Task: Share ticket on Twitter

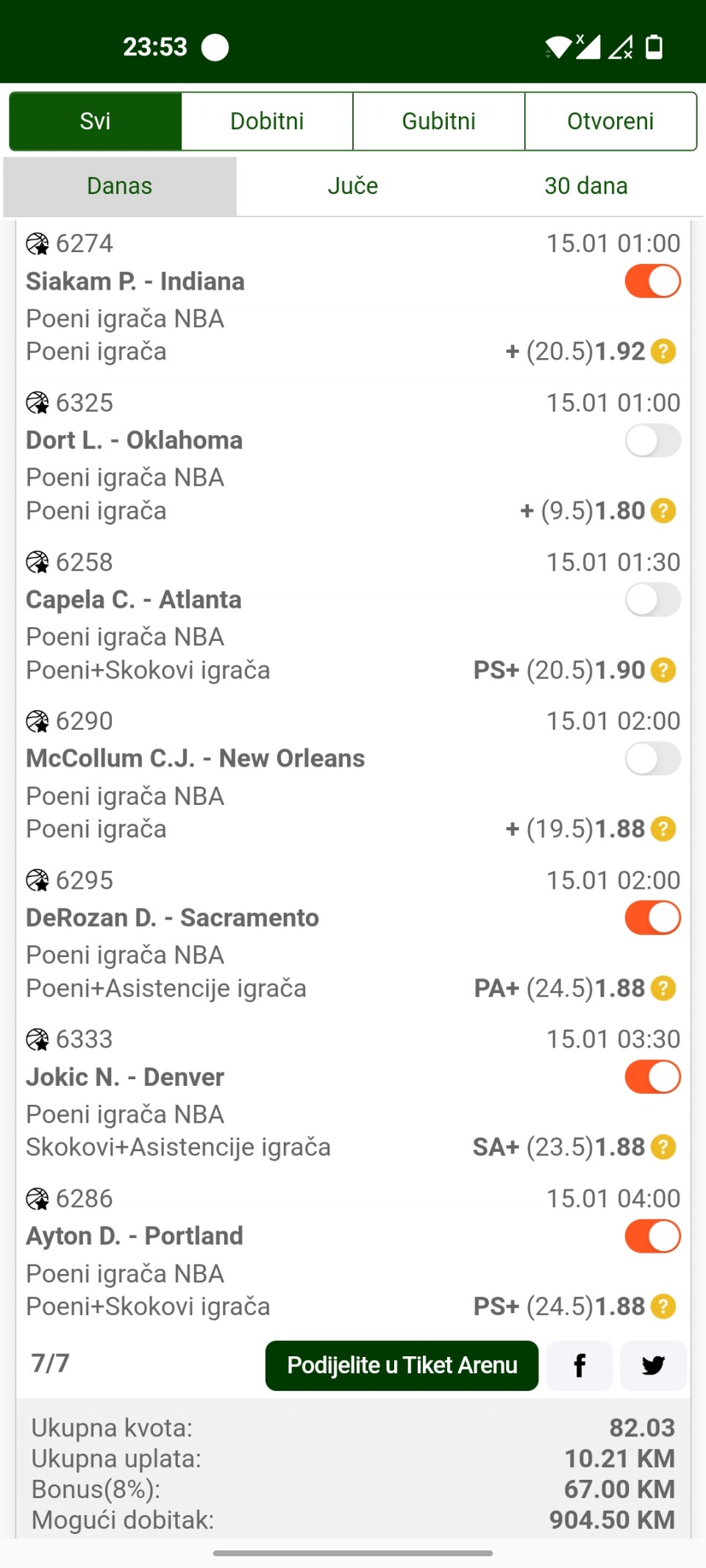Action: tap(653, 1365)
